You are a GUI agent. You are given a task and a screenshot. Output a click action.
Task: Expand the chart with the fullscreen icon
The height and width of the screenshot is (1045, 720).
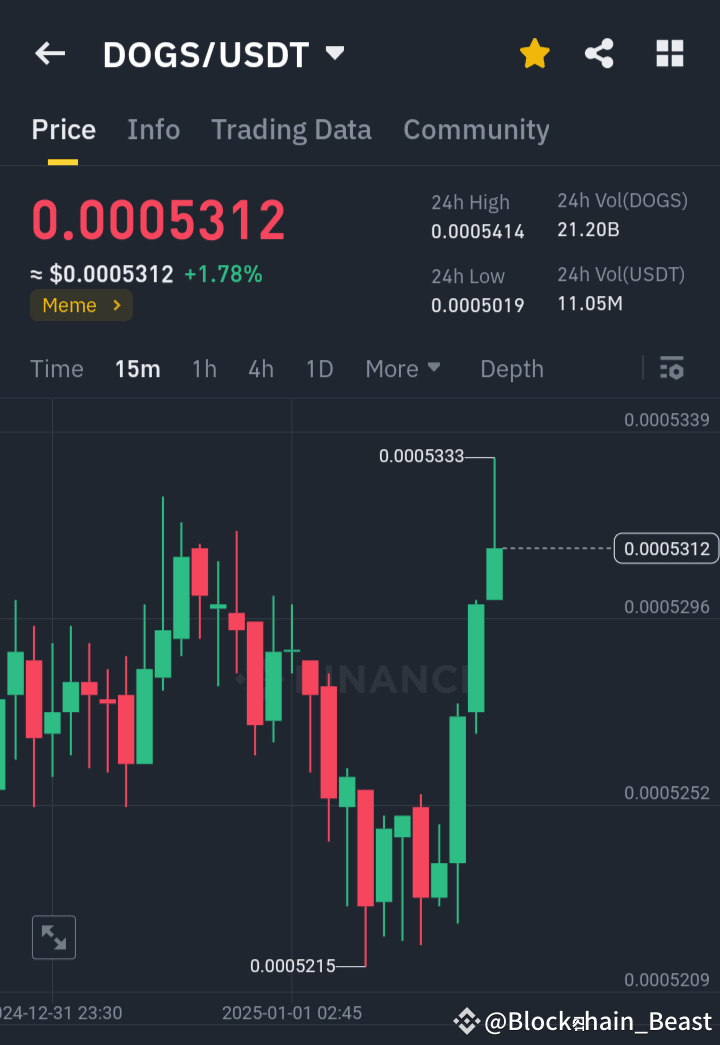[53, 937]
